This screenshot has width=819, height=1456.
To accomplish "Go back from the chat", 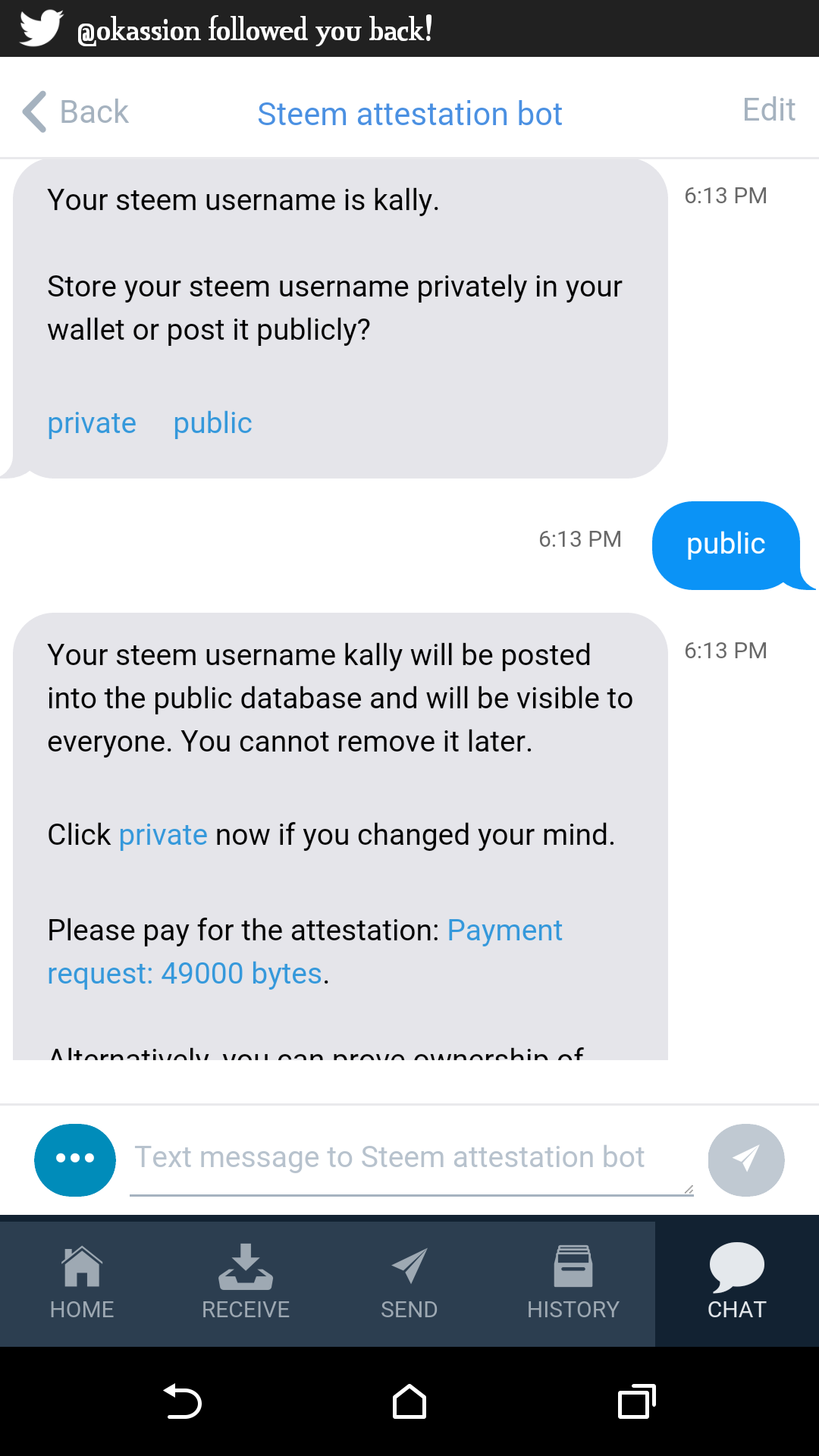I will [75, 112].
